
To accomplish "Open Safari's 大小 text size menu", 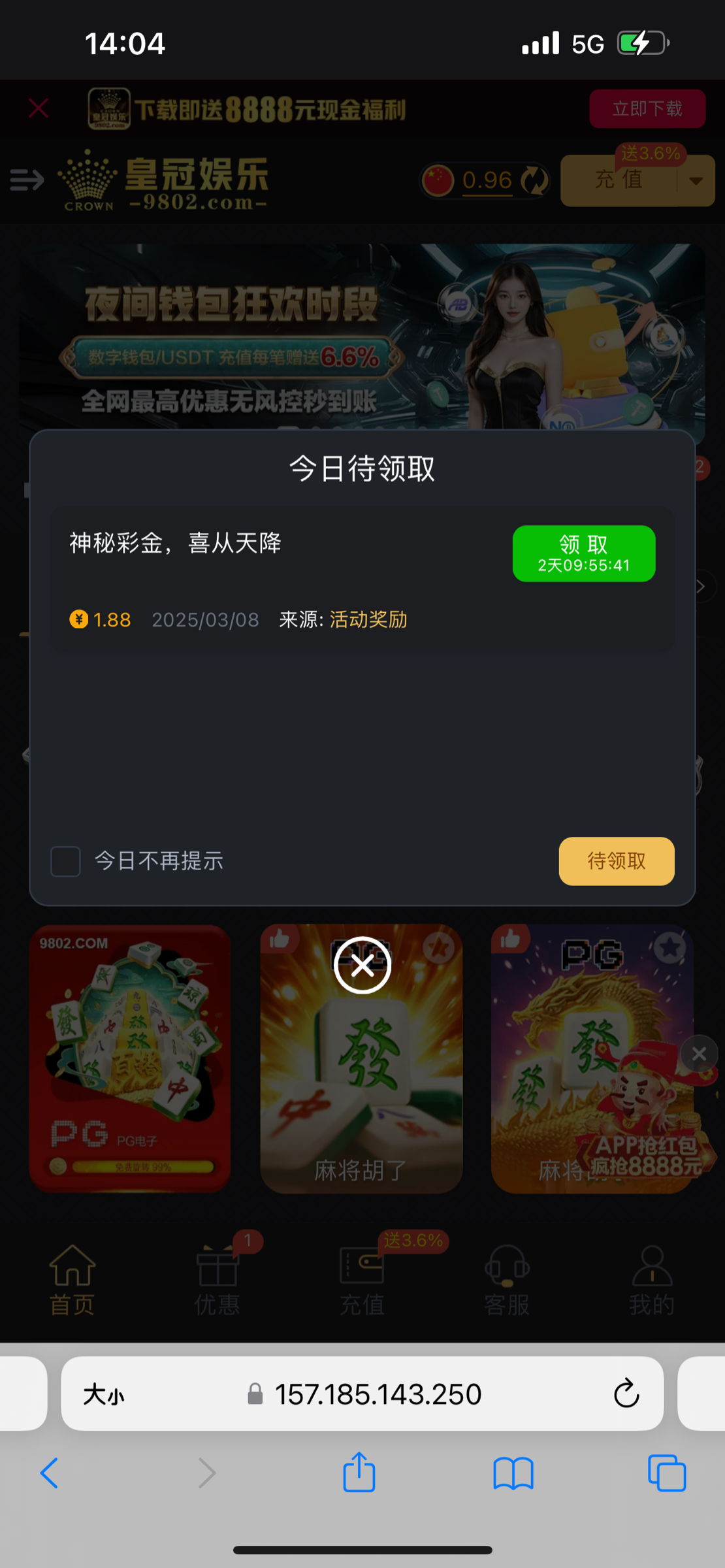I will [x=103, y=1395].
